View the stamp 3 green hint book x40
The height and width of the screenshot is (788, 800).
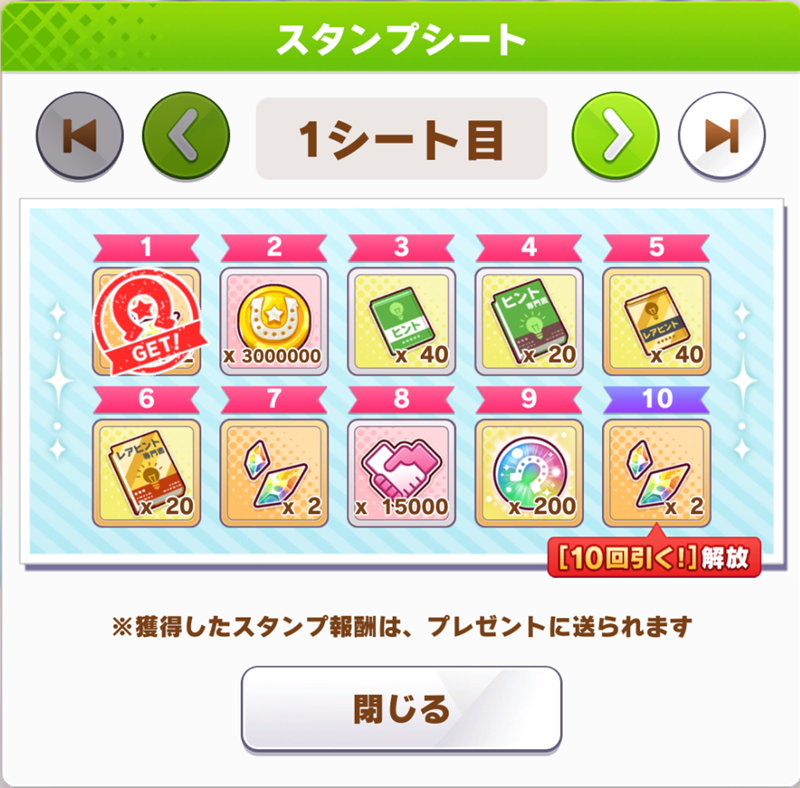[x=402, y=321]
